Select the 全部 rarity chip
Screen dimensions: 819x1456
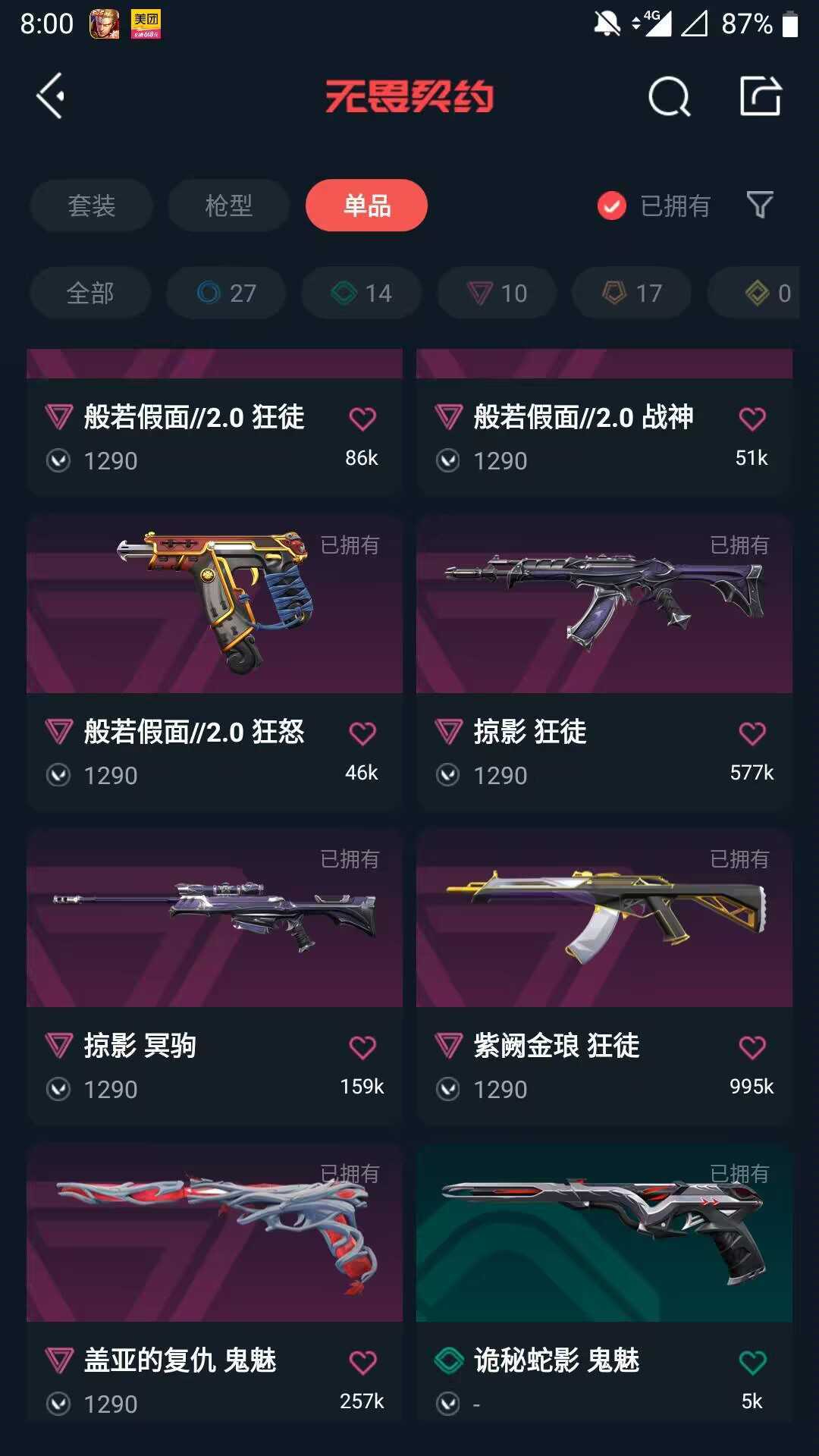(x=90, y=293)
